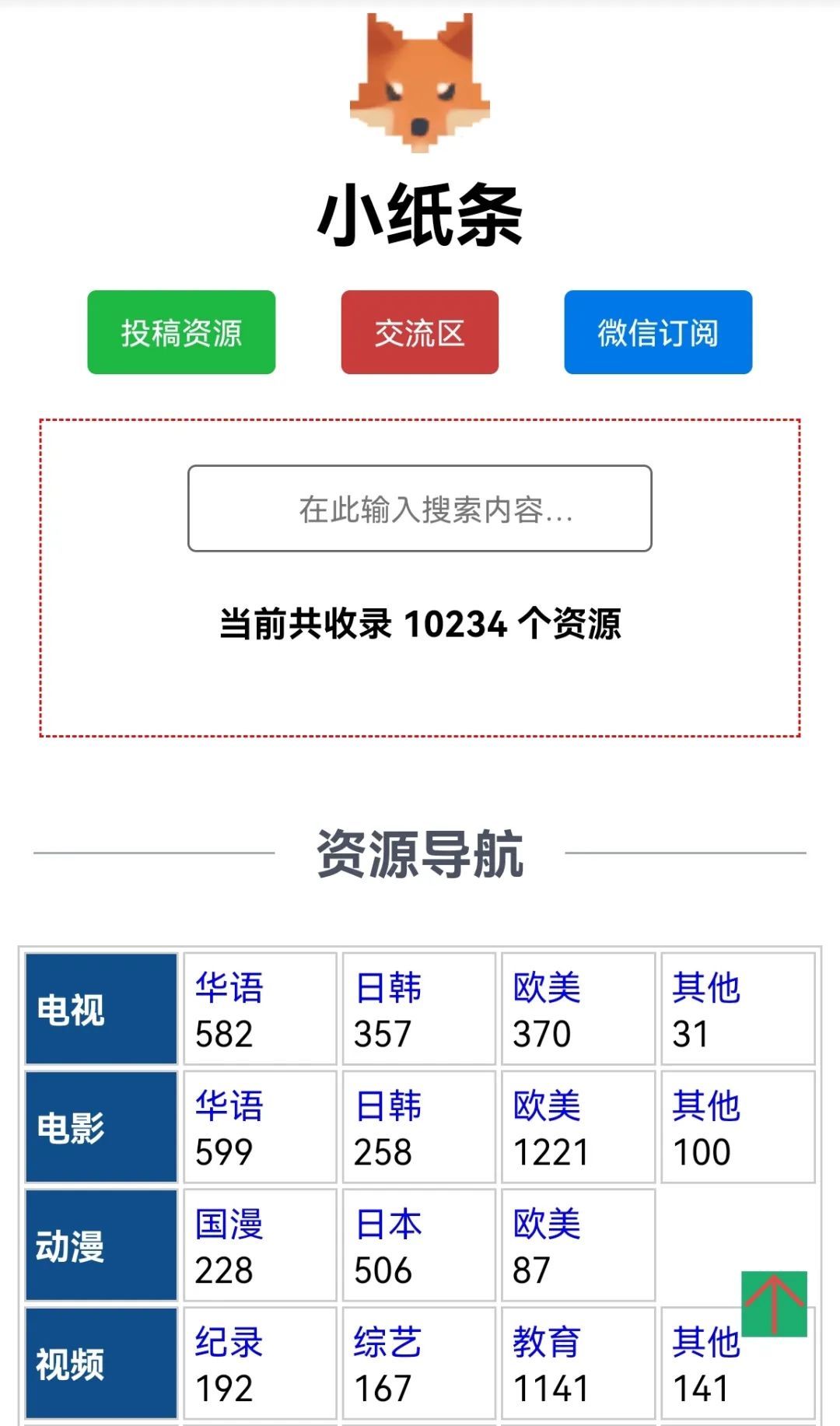This screenshot has height=1426, width=840.
Task: Open 华语 under 电影
Action: 229,1105
